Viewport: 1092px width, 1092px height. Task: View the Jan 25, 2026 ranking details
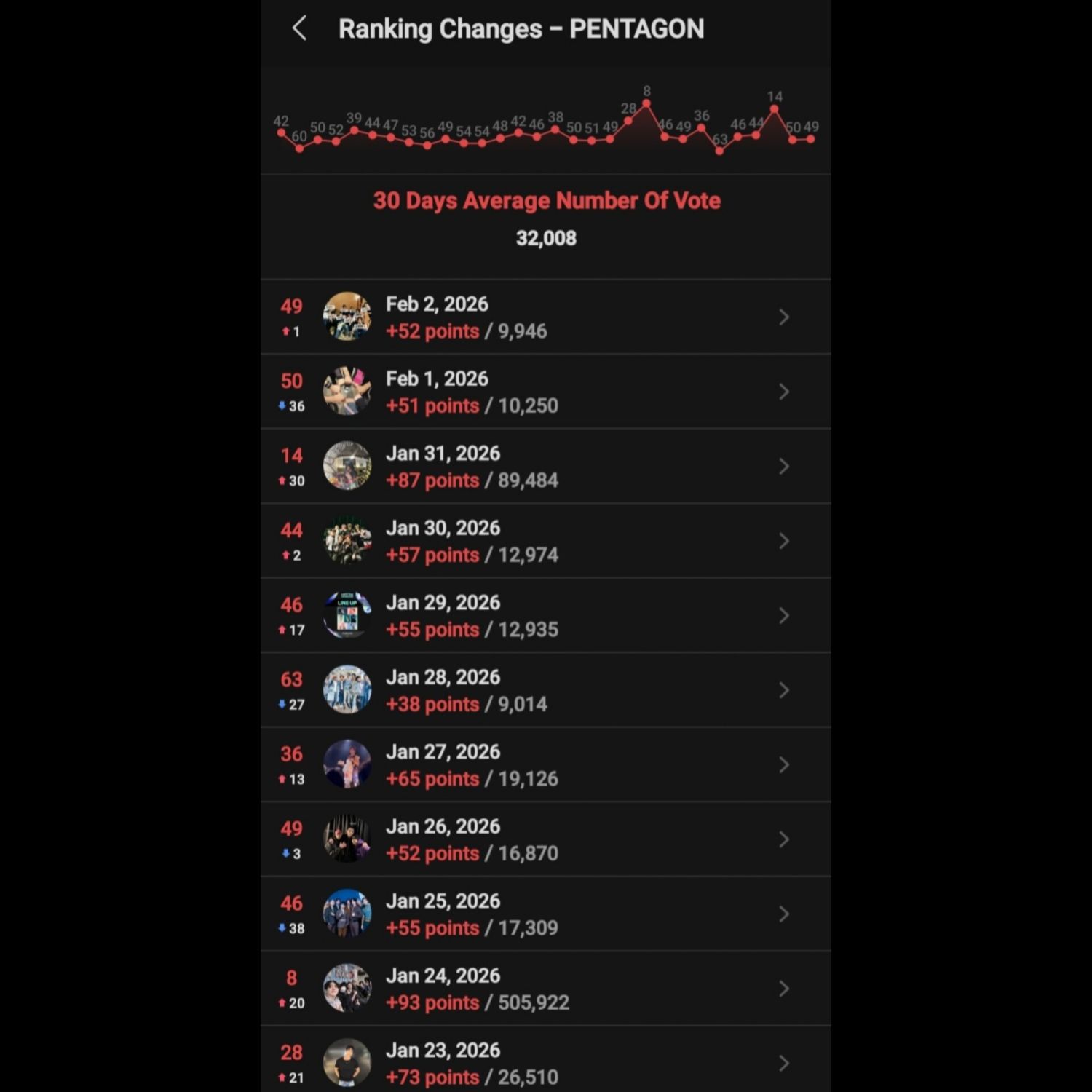coord(546,914)
